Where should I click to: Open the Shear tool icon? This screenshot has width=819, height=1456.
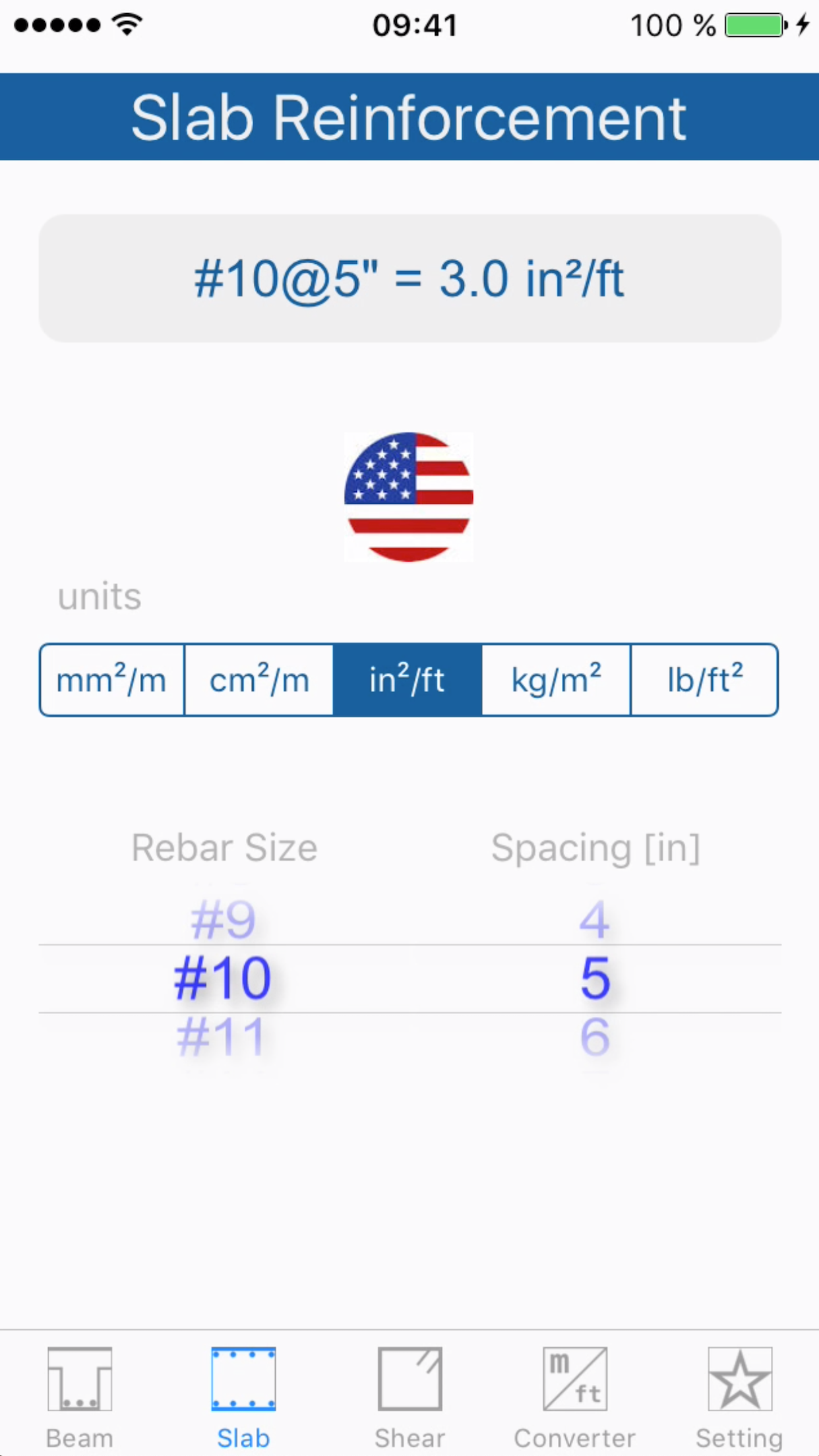tap(409, 1378)
